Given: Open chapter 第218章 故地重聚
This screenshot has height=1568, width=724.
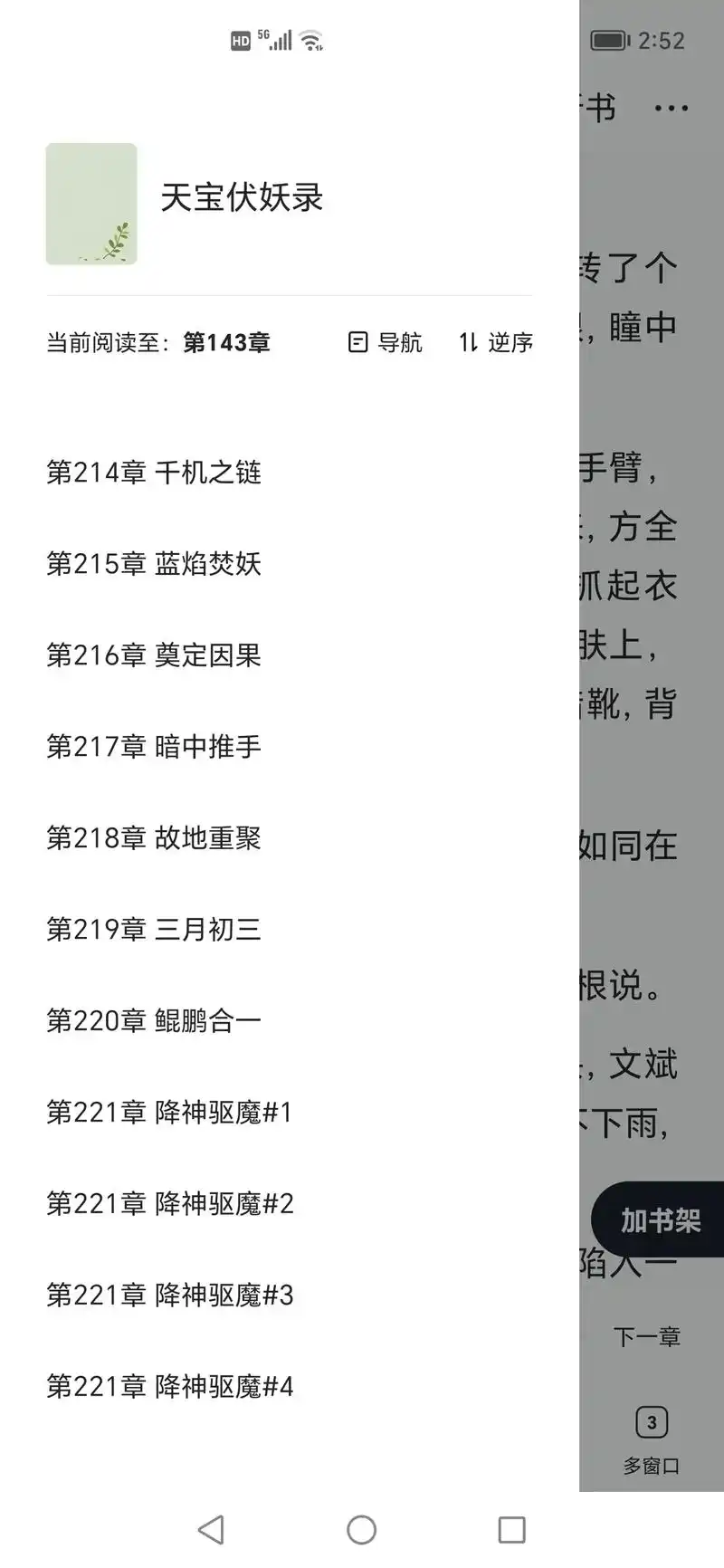Looking at the screenshot, I should (154, 838).
